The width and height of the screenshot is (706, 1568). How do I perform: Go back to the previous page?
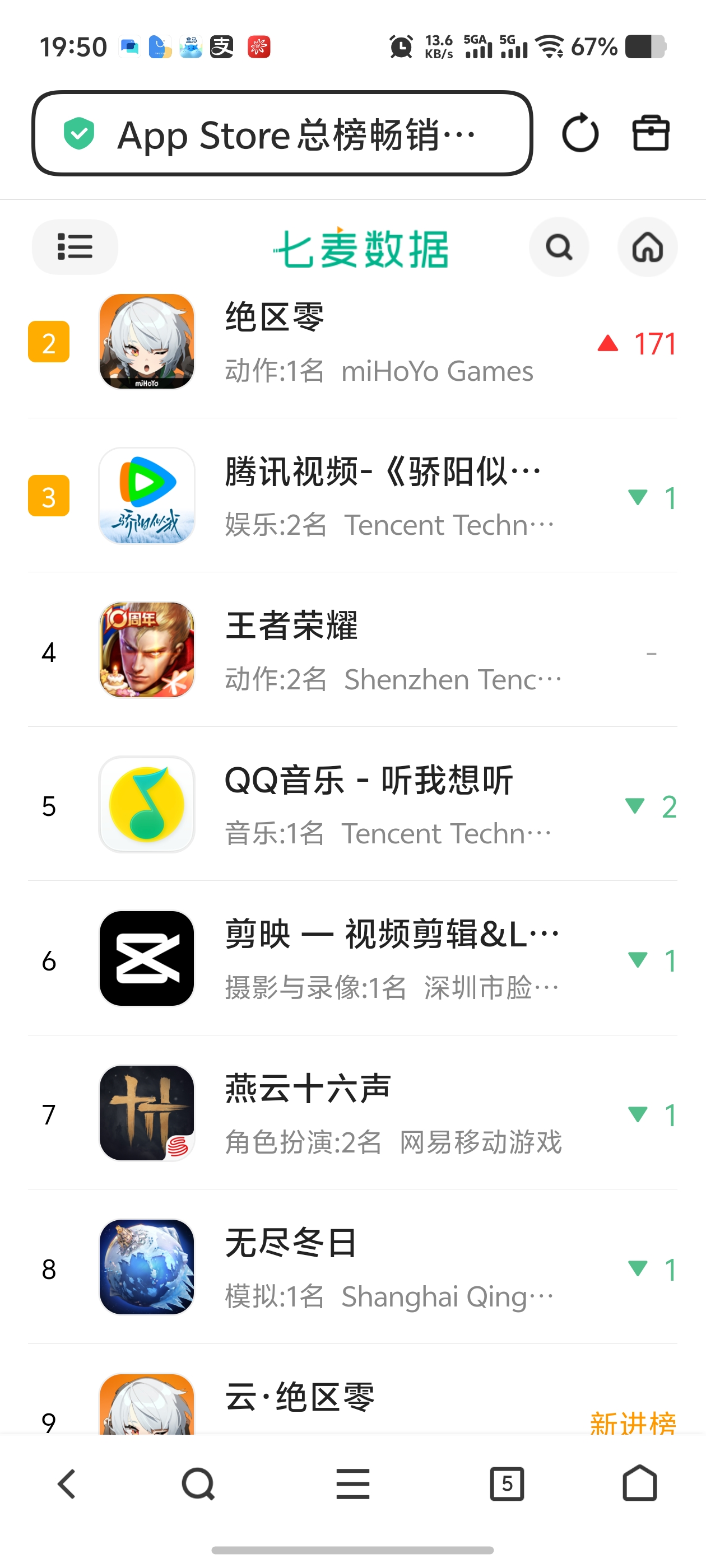66,1484
